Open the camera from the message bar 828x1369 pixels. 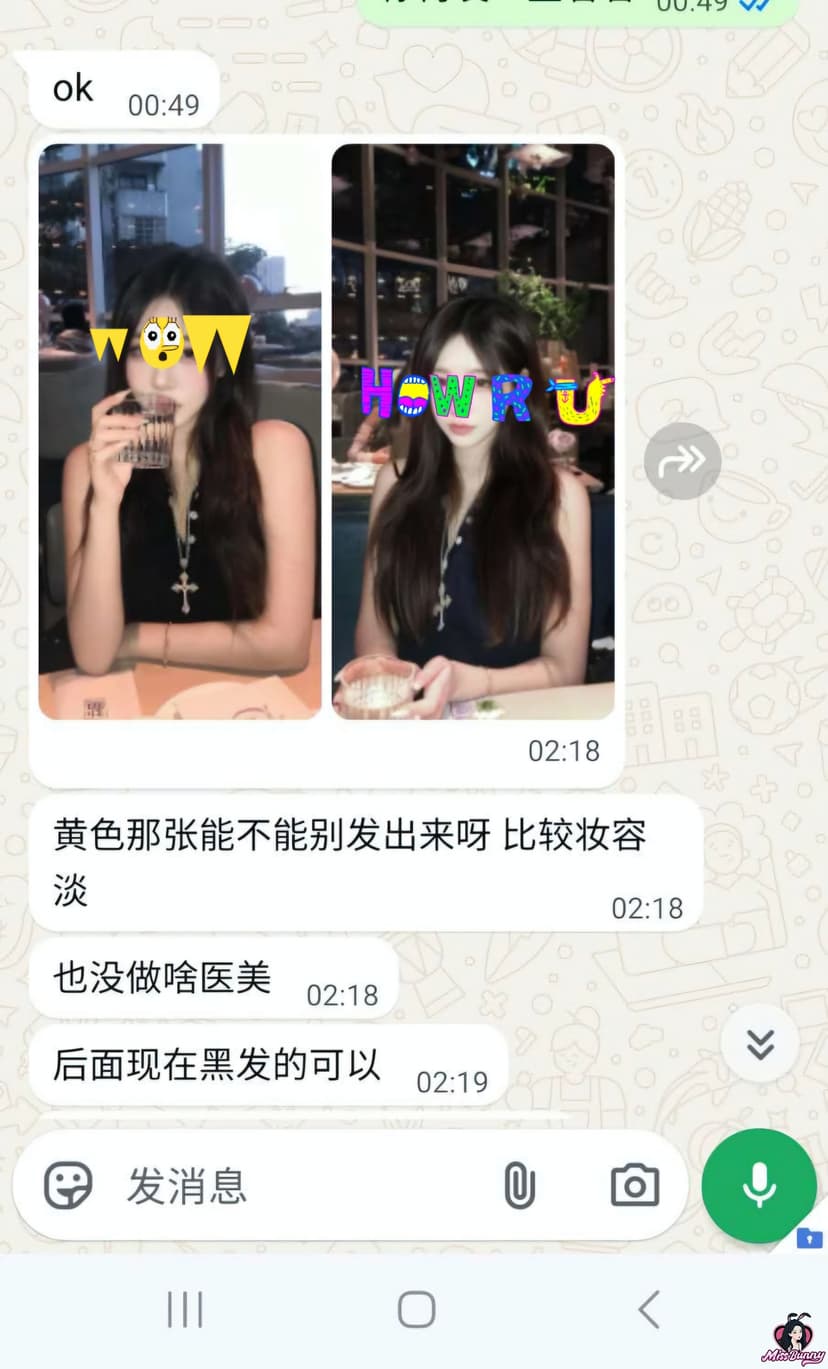click(635, 1186)
